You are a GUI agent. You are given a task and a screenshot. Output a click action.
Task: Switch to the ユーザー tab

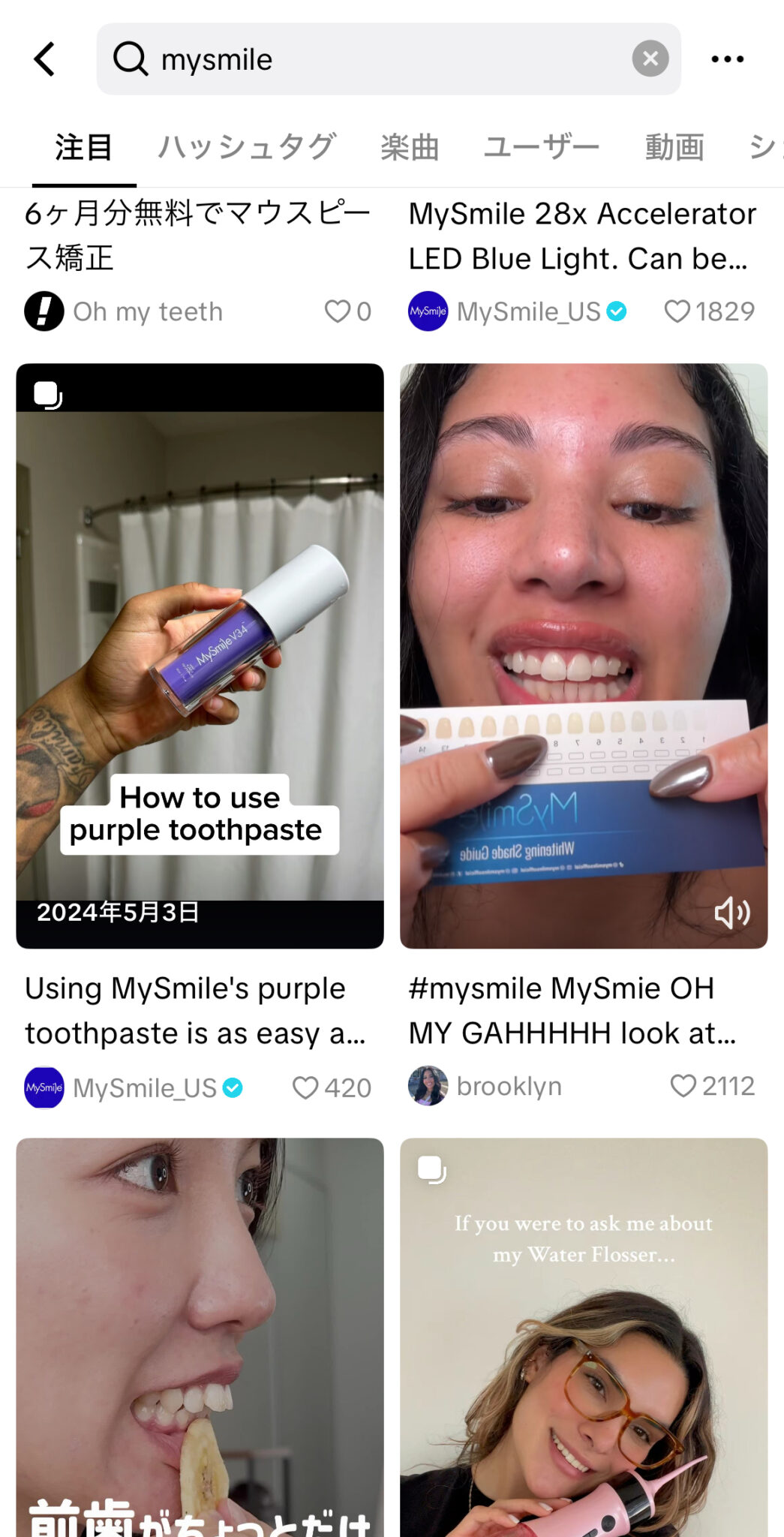[541, 147]
